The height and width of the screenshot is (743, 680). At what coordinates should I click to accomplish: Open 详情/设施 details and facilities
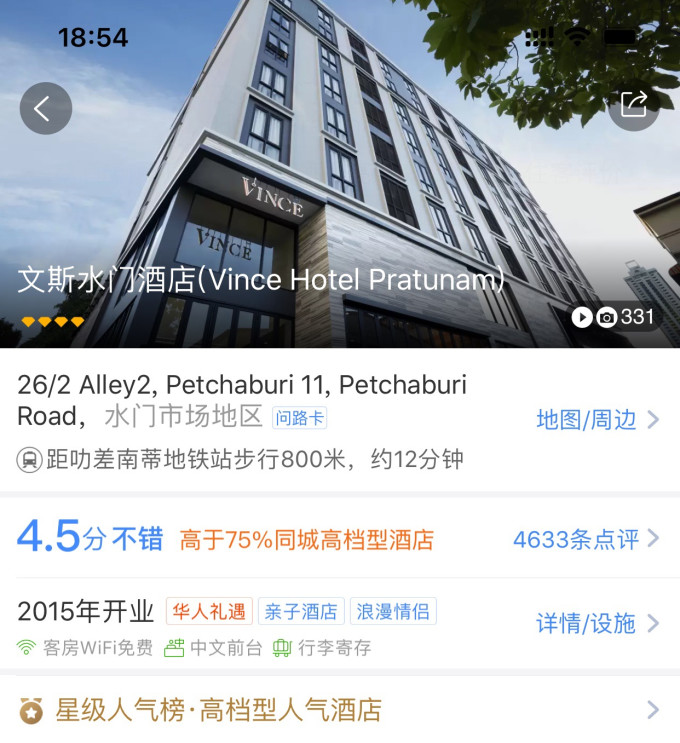[x=597, y=624]
